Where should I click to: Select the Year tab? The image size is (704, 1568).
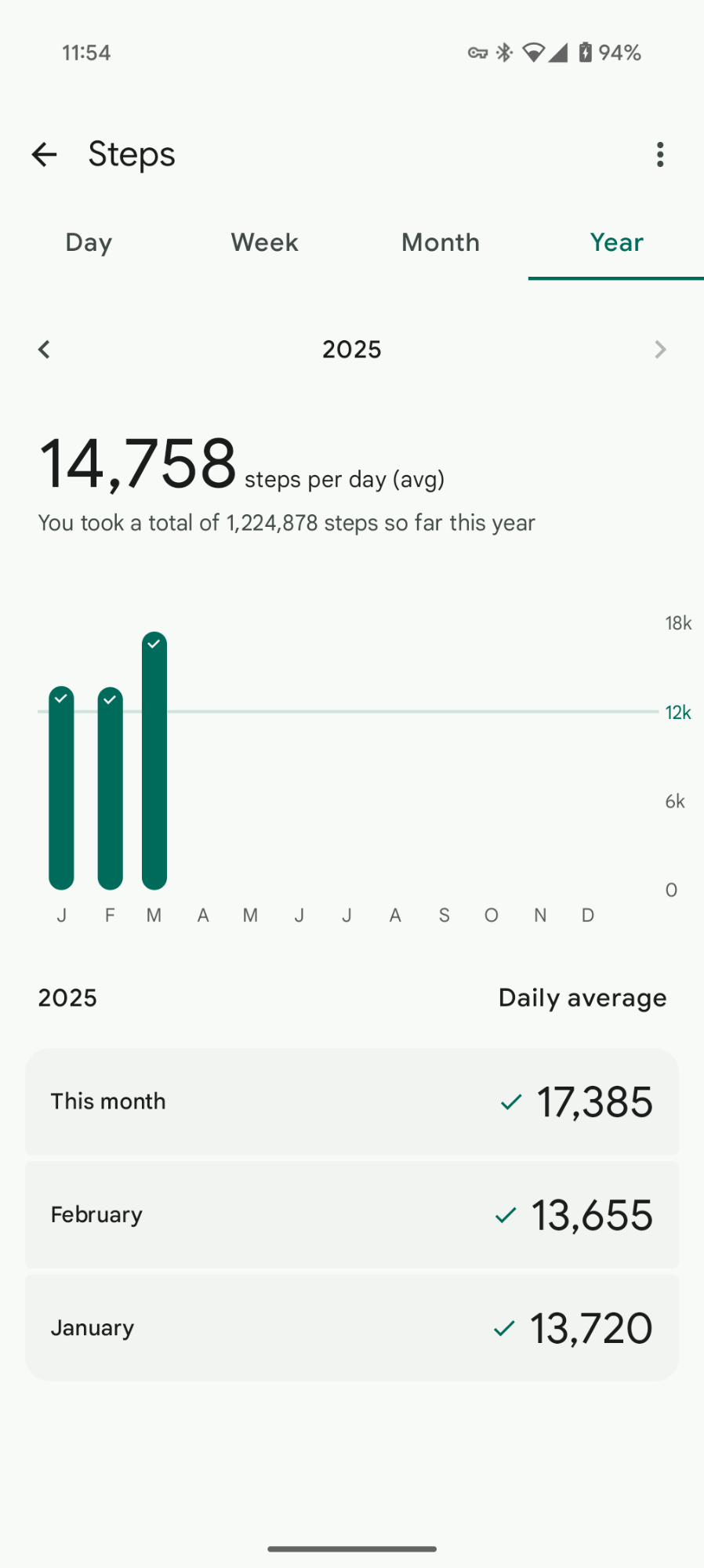[x=616, y=242]
